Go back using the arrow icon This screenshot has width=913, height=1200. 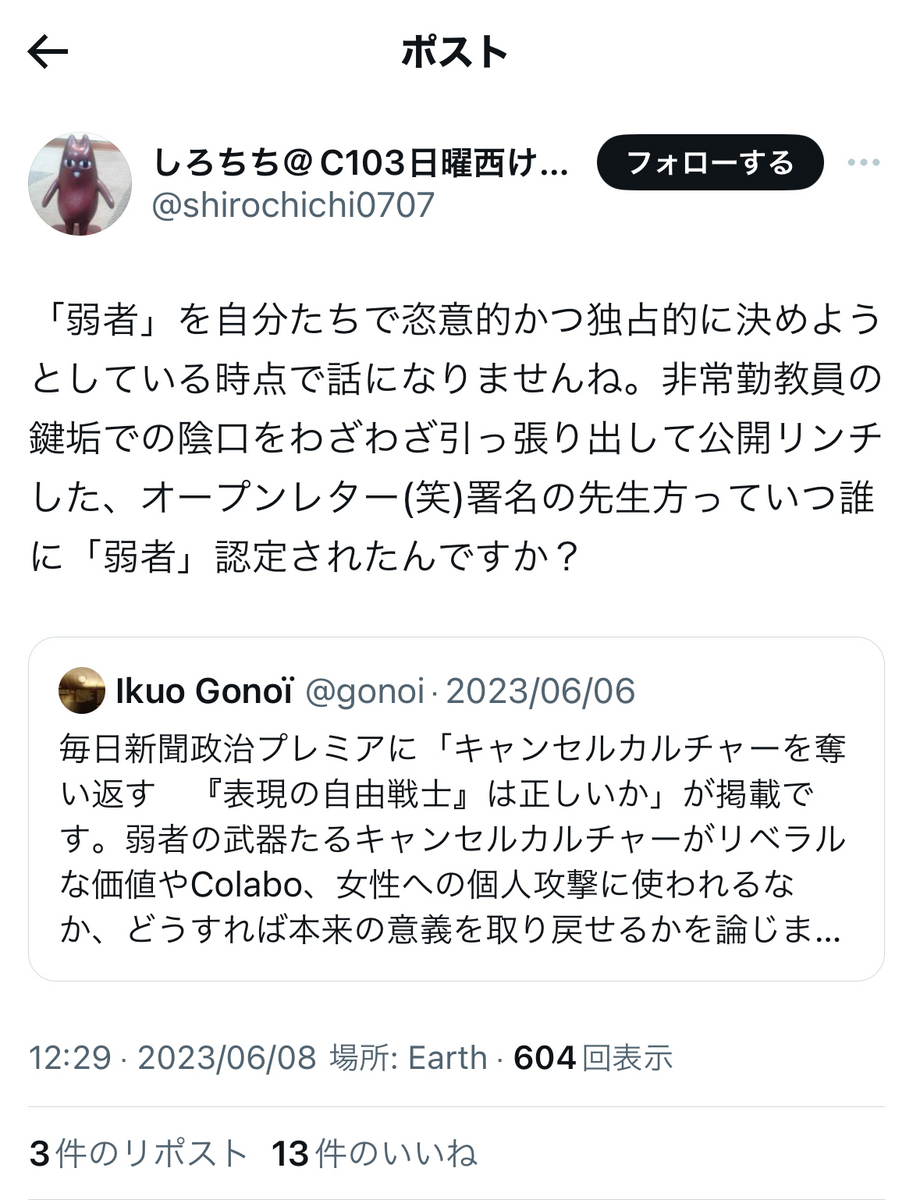(x=47, y=53)
